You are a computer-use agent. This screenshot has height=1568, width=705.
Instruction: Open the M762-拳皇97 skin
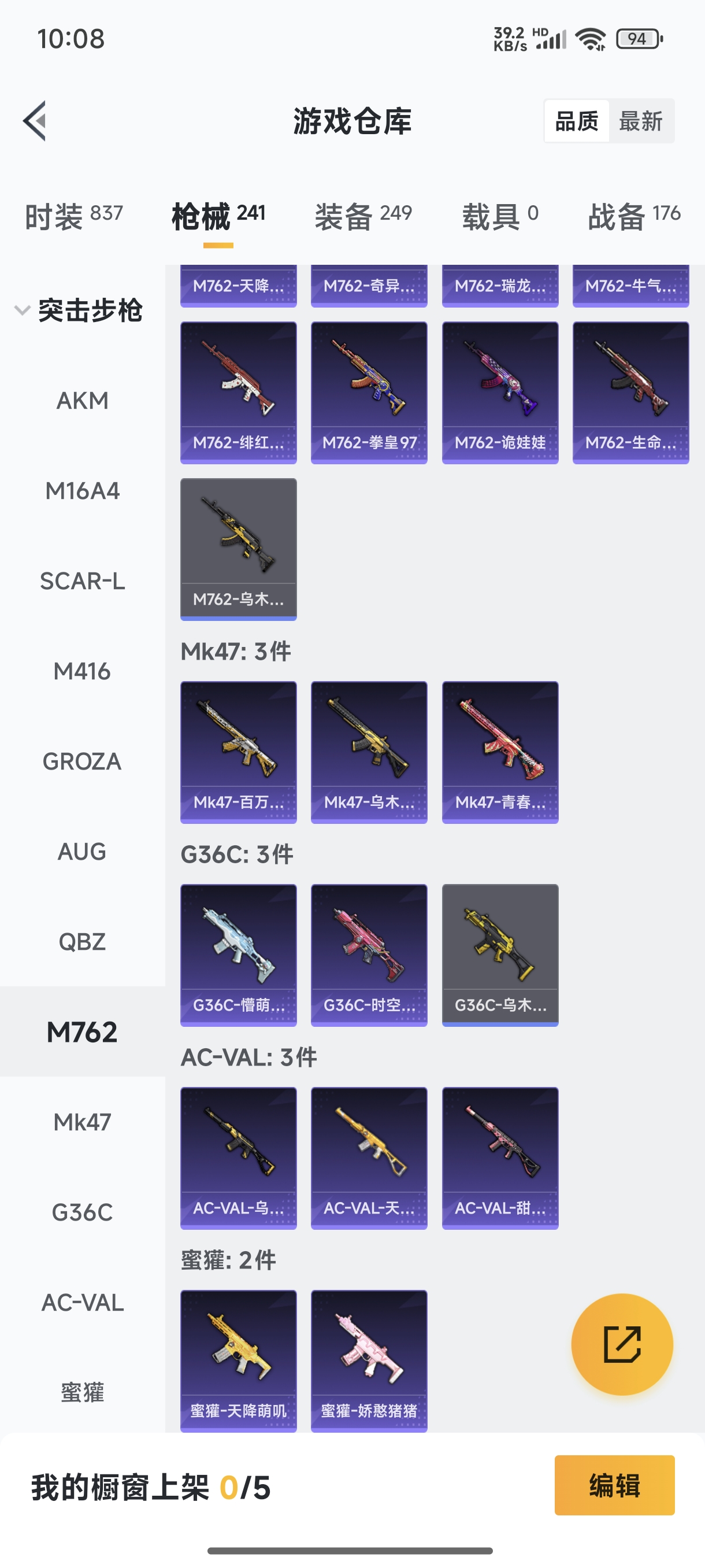(369, 393)
